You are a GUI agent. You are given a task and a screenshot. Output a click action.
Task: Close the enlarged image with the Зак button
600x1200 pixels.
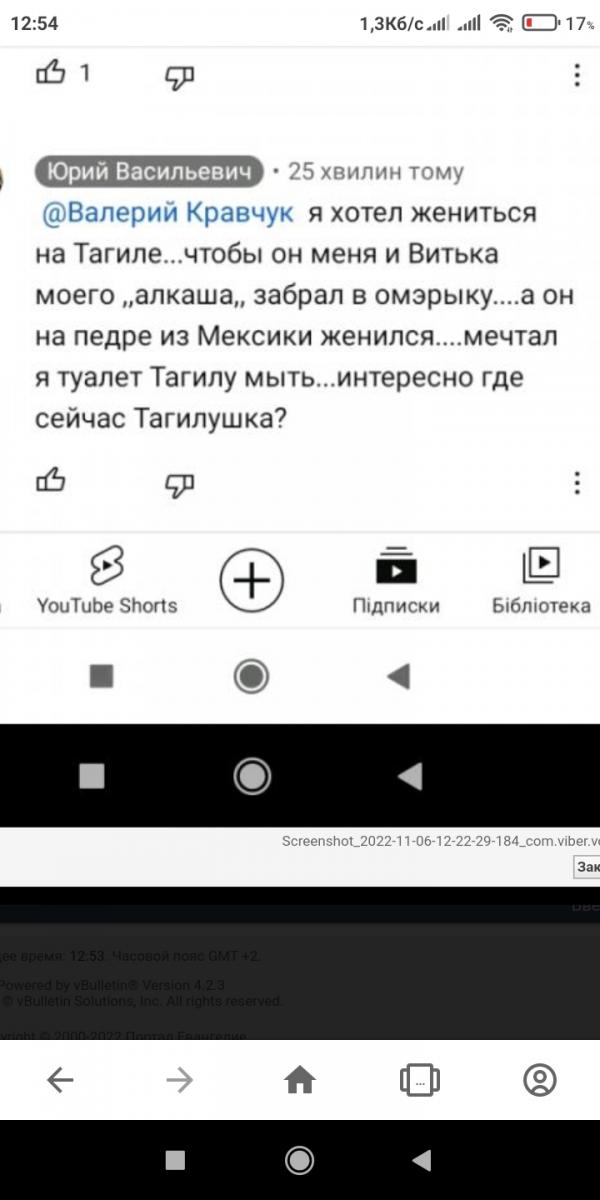coord(587,867)
